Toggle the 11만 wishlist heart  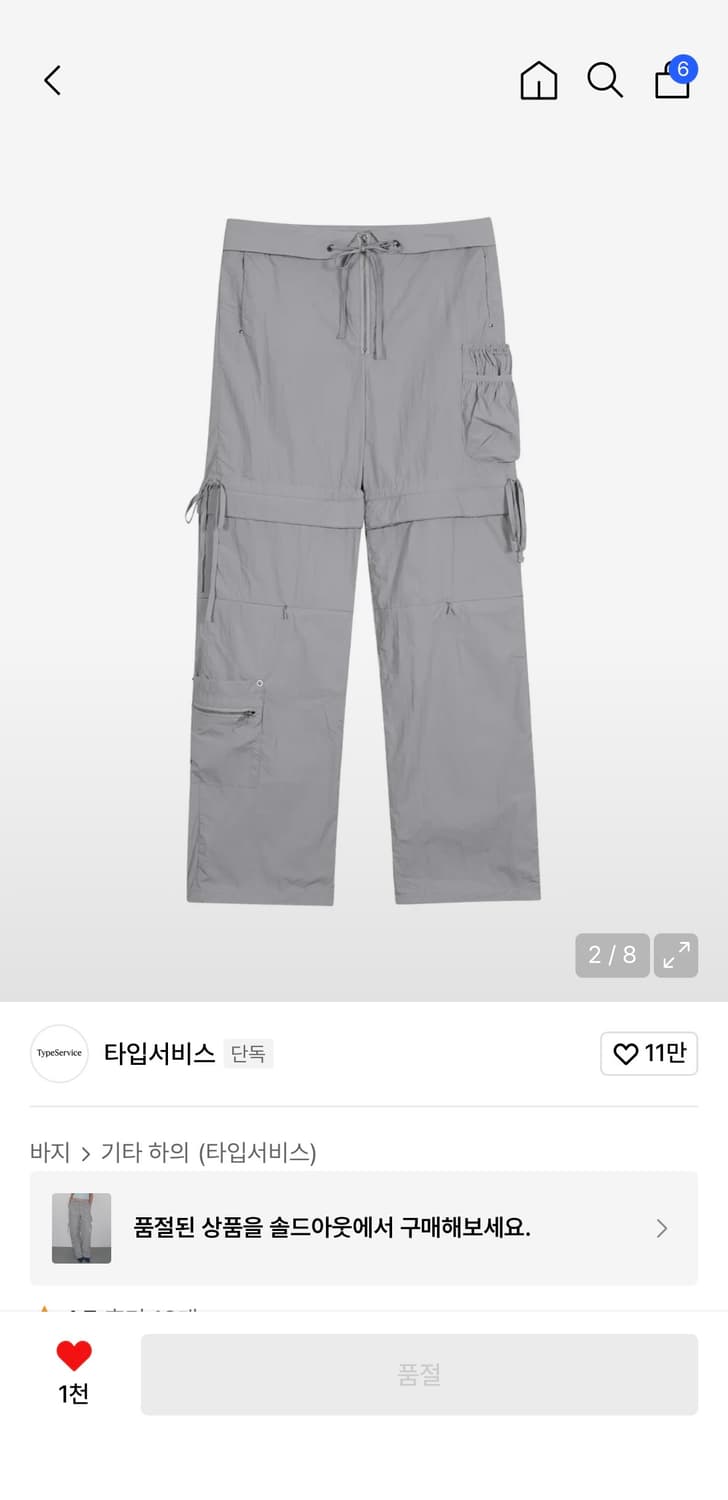pyautogui.click(x=648, y=1053)
